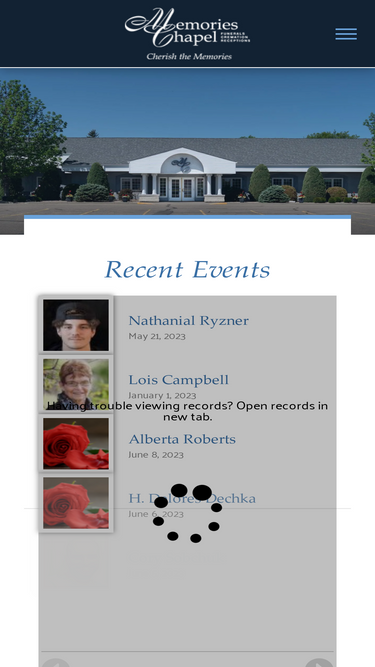Tap Lois Campbell's photo
The height and width of the screenshot is (667, 375).
(x=76, y=384)
